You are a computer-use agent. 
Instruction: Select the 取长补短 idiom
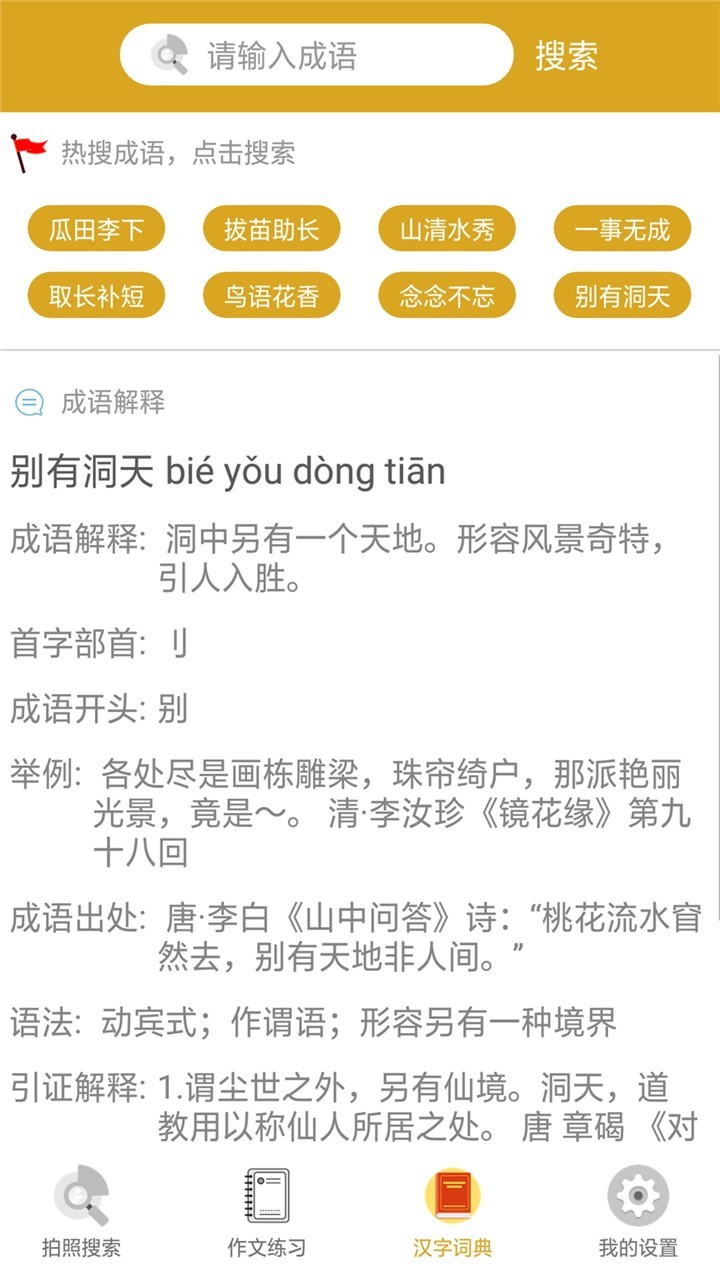click(98, 295)
